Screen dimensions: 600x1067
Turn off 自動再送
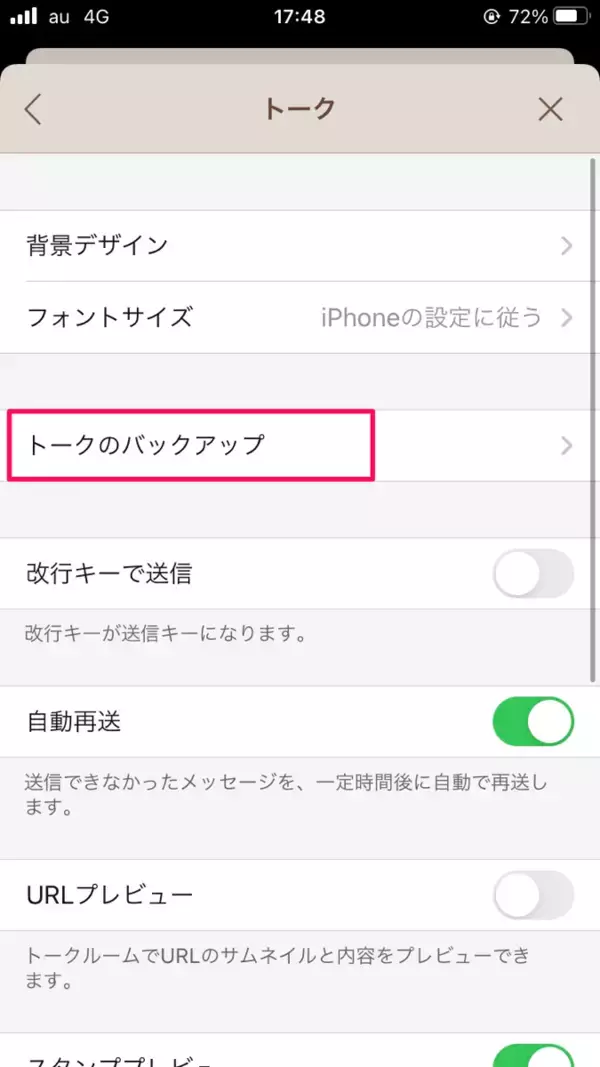click(533, 722)
